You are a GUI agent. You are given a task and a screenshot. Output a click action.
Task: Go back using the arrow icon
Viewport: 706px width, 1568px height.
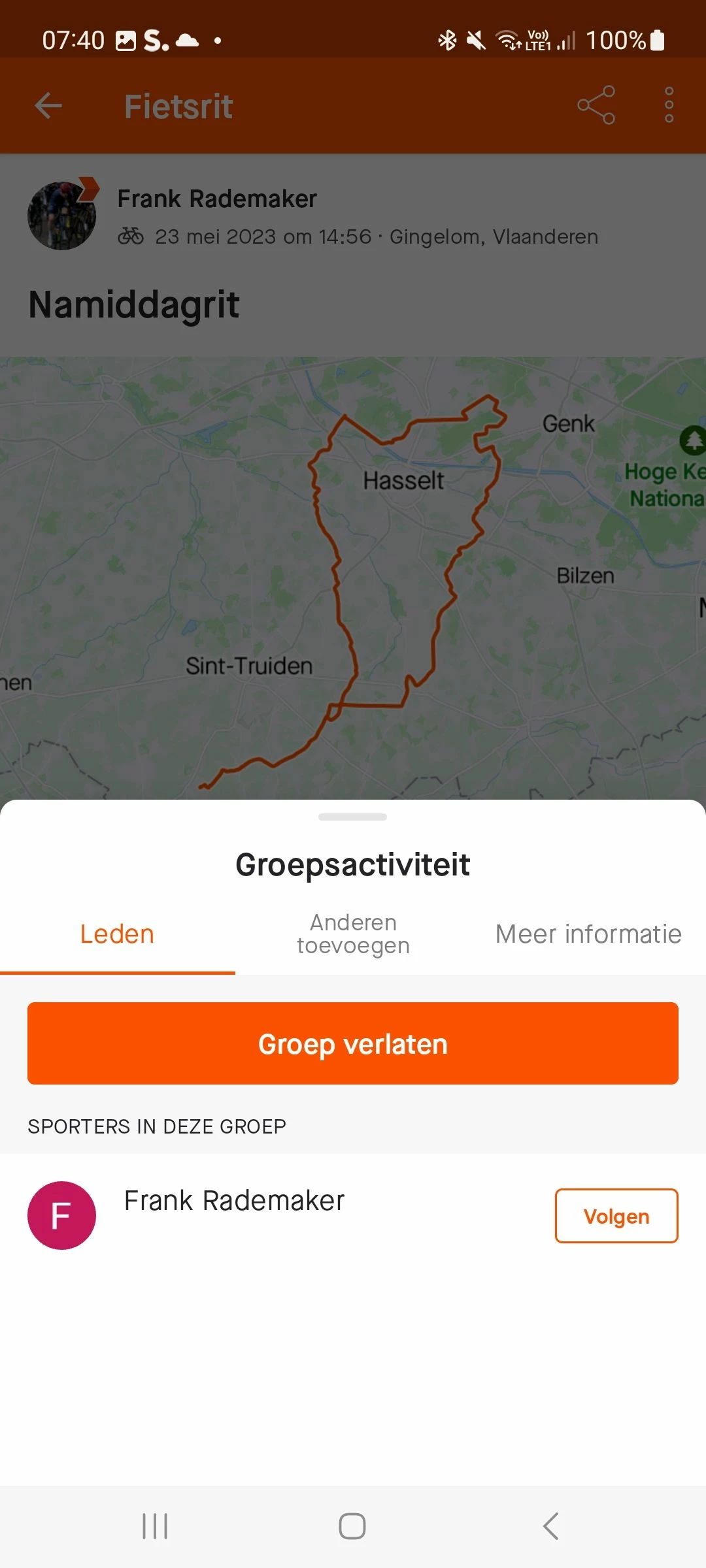pos(48,106)
